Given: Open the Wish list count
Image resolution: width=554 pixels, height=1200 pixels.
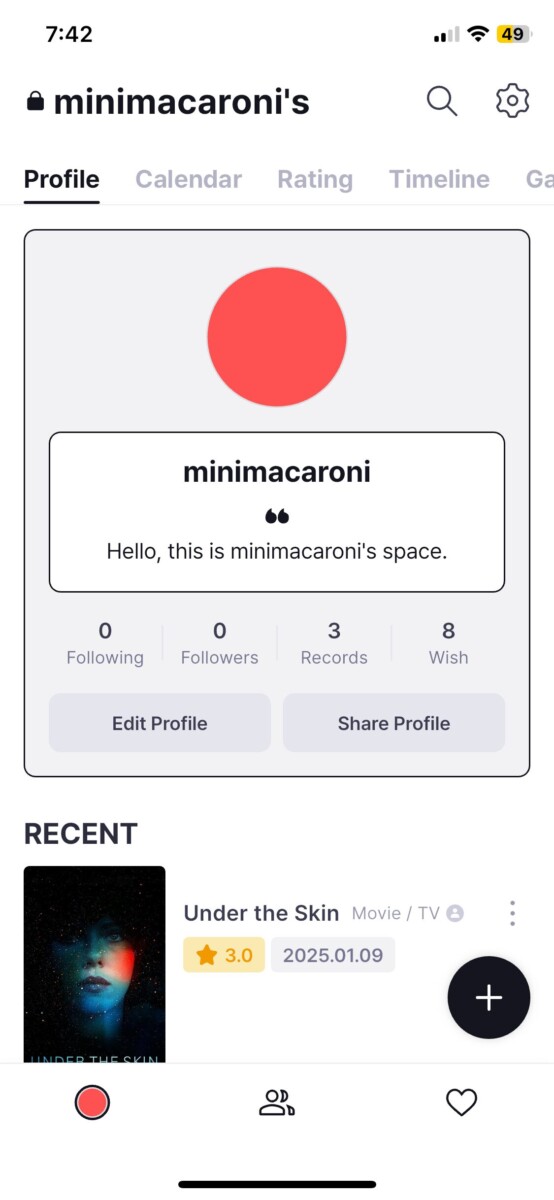Looking at the screenshot, I should tap(448, 643).
